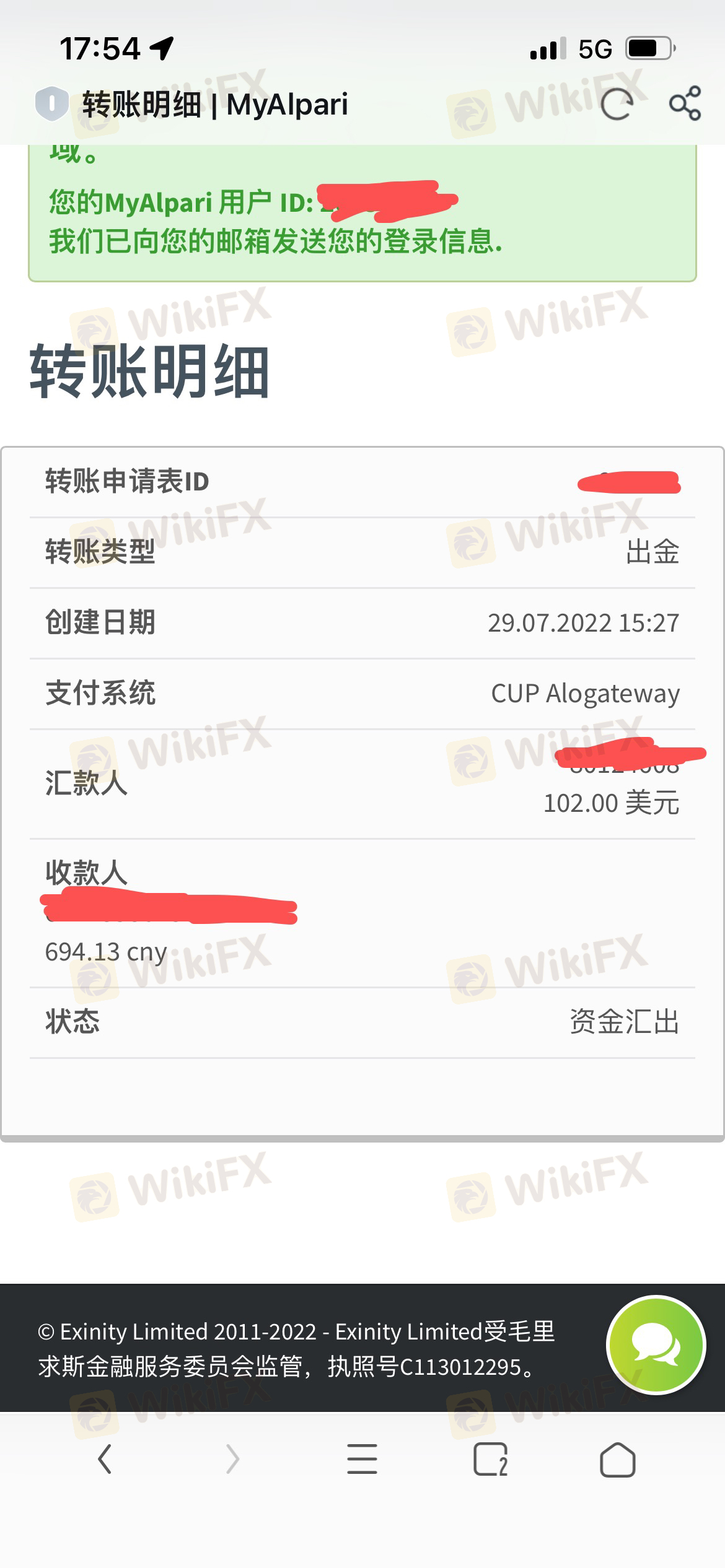The height and width of the screenshot is (1568, 725).
Task: Open the green live chat bubble
Action: click(x=656, y=1344)
